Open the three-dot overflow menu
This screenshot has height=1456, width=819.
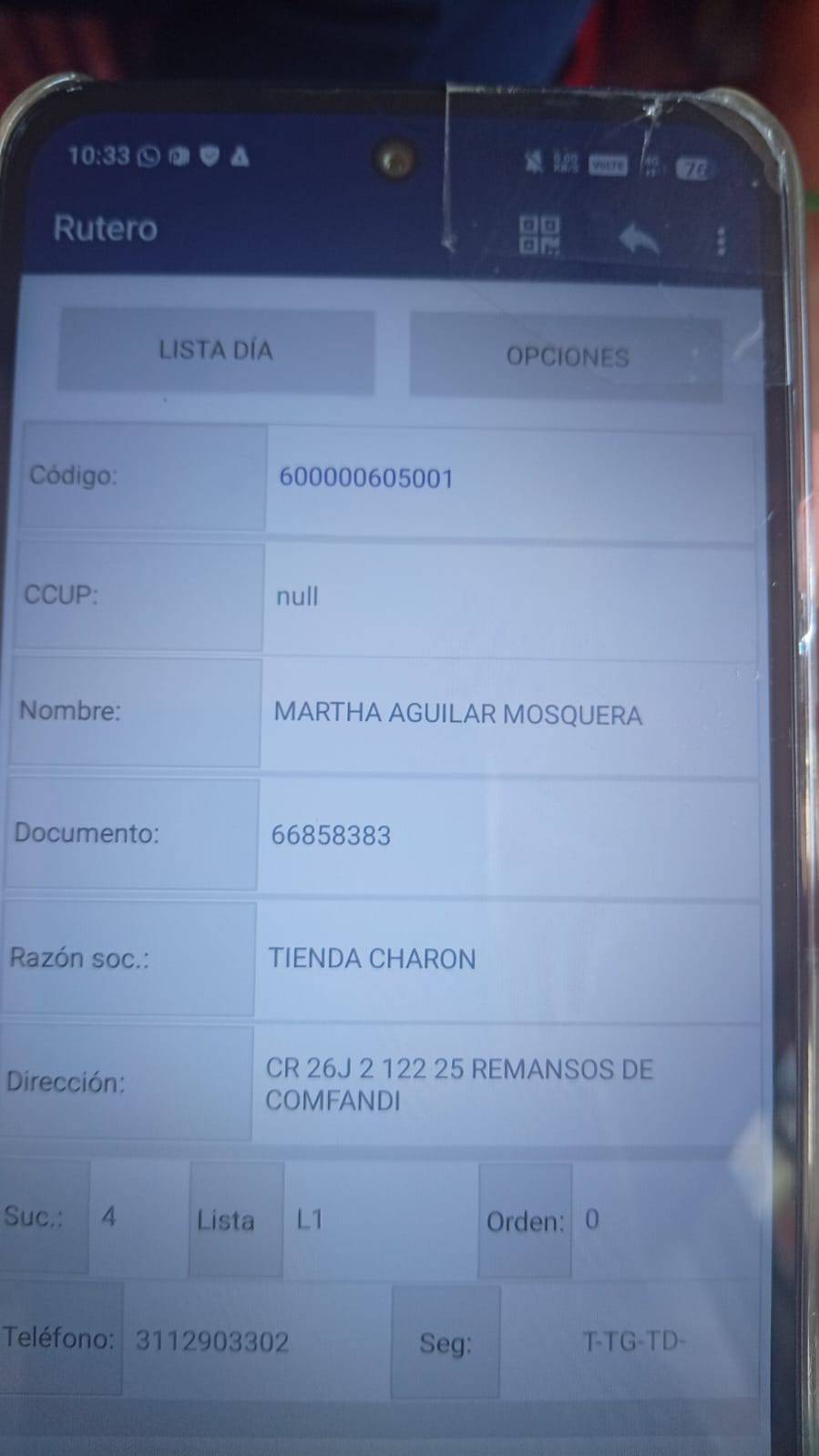(x=722, y=241)
